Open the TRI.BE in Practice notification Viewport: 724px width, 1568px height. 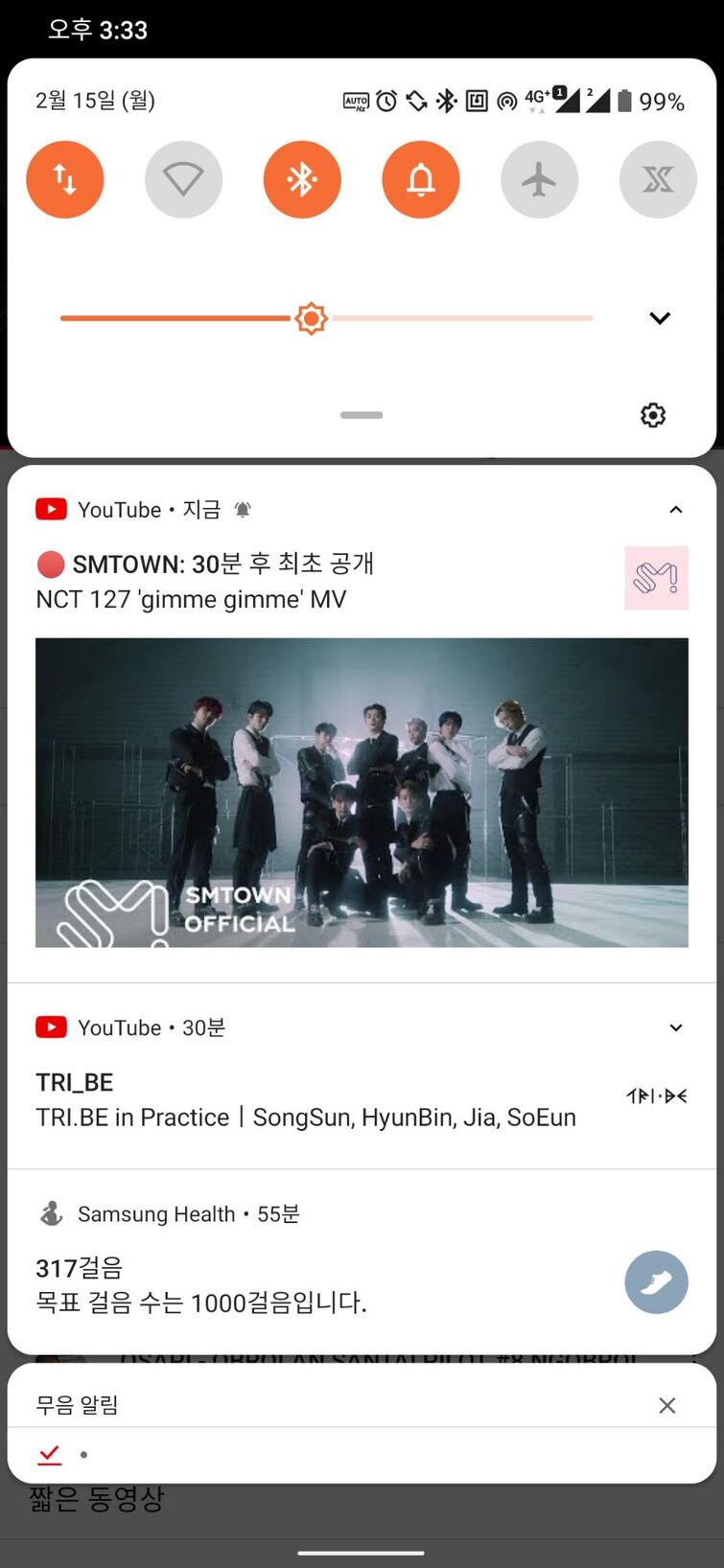[x=307, y=1100]
